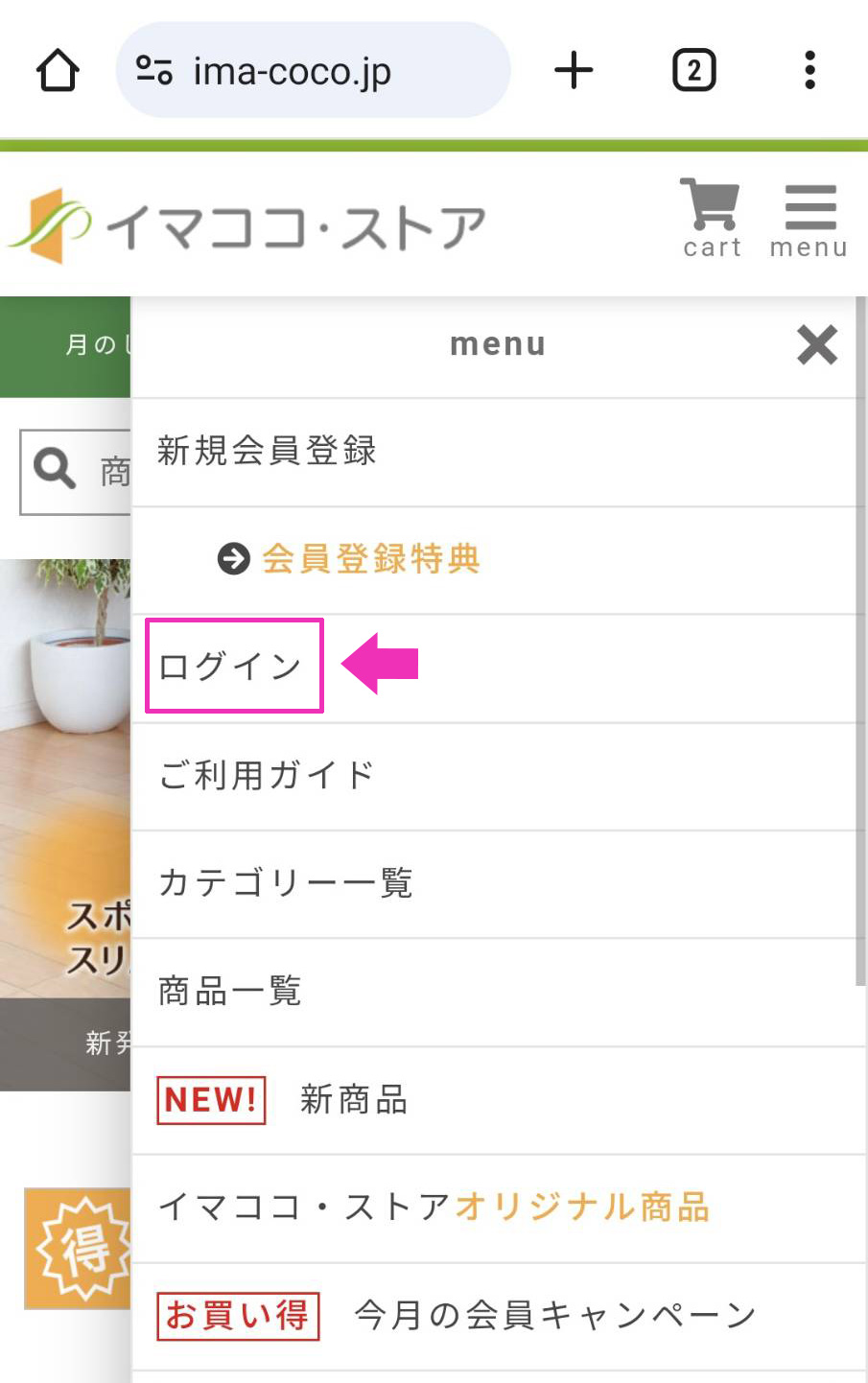The height and width of the screenshot is (1383, 868).
Task: Tap the browser home icon
Action: click(58, 71)
